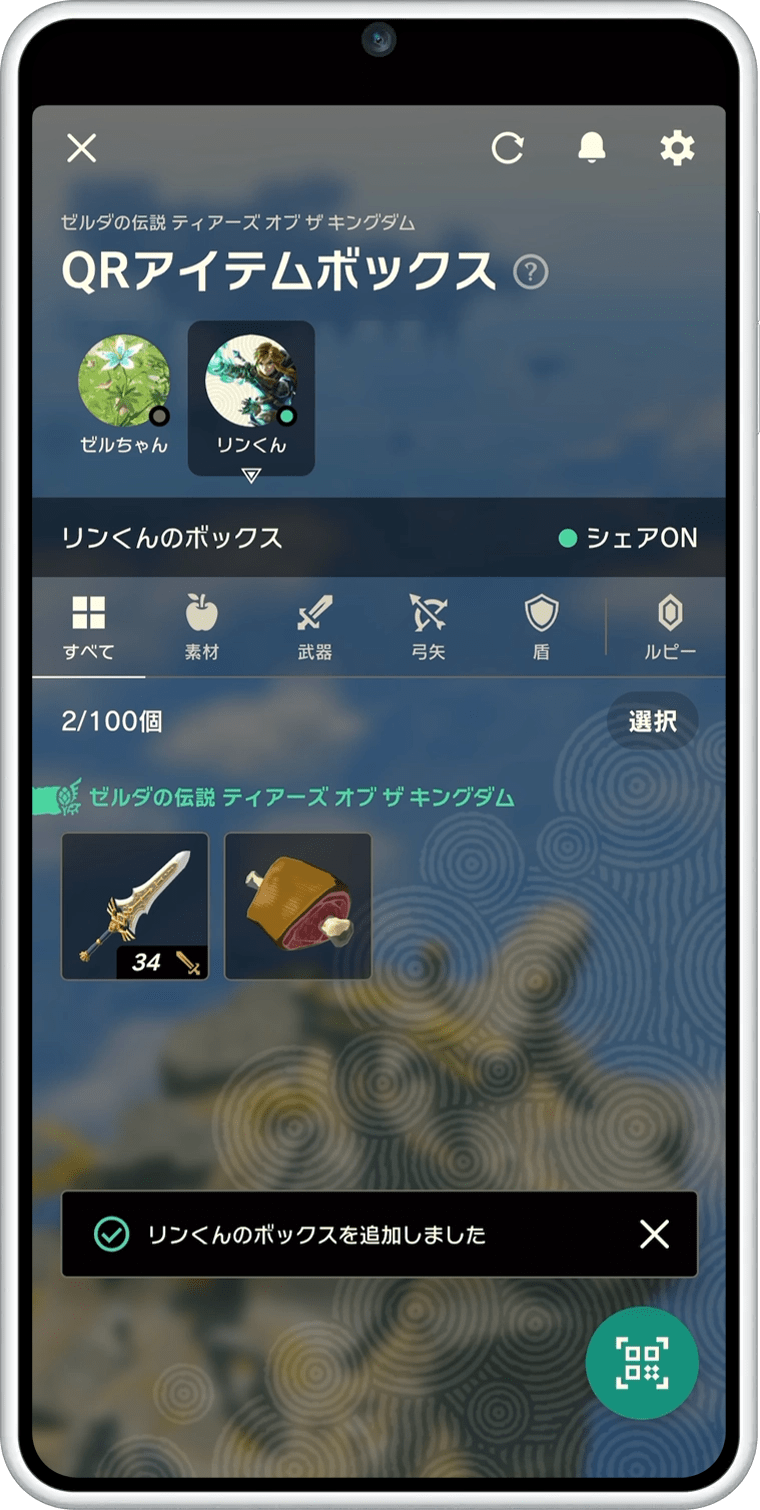Open the sword item with 34 attack
Viewport: 760px width, 1510px height.
[x=135, y=906]
